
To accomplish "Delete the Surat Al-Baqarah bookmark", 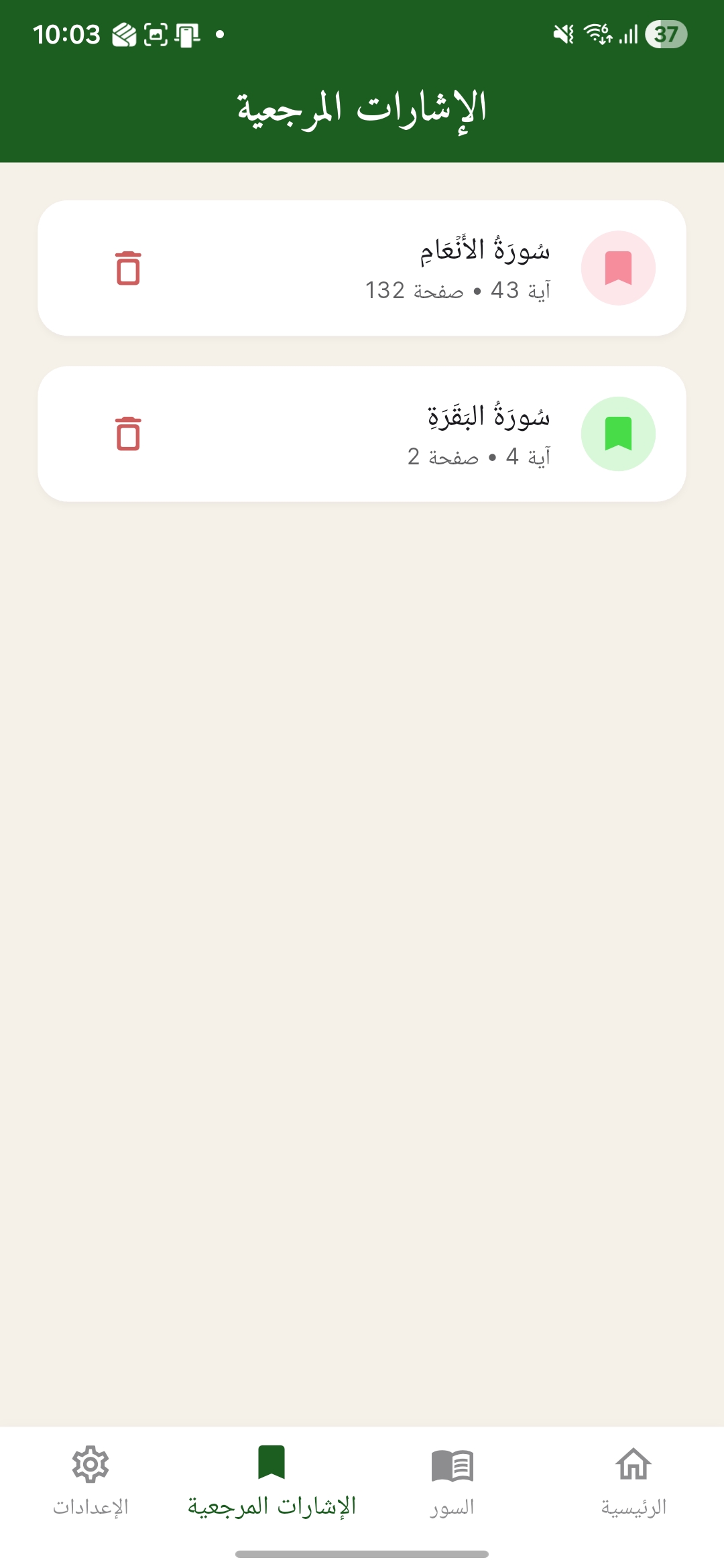I will click(128, 434).
